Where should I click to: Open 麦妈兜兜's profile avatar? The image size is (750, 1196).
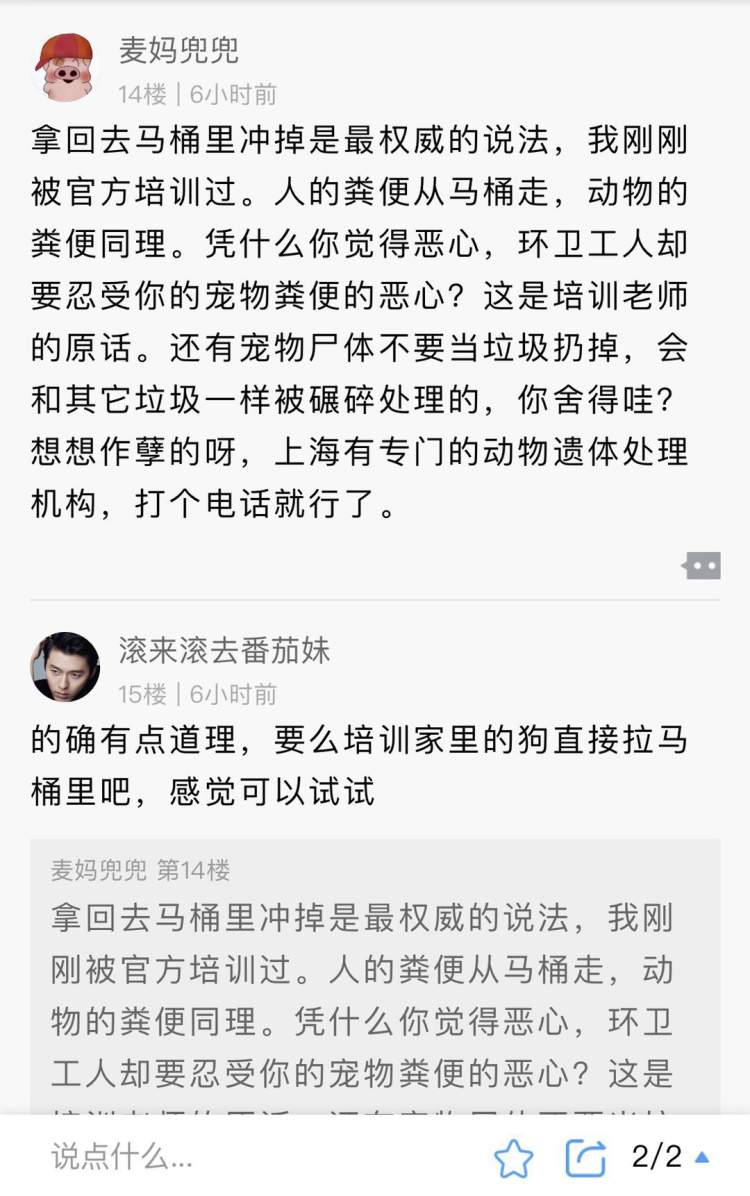coord(65,67)
